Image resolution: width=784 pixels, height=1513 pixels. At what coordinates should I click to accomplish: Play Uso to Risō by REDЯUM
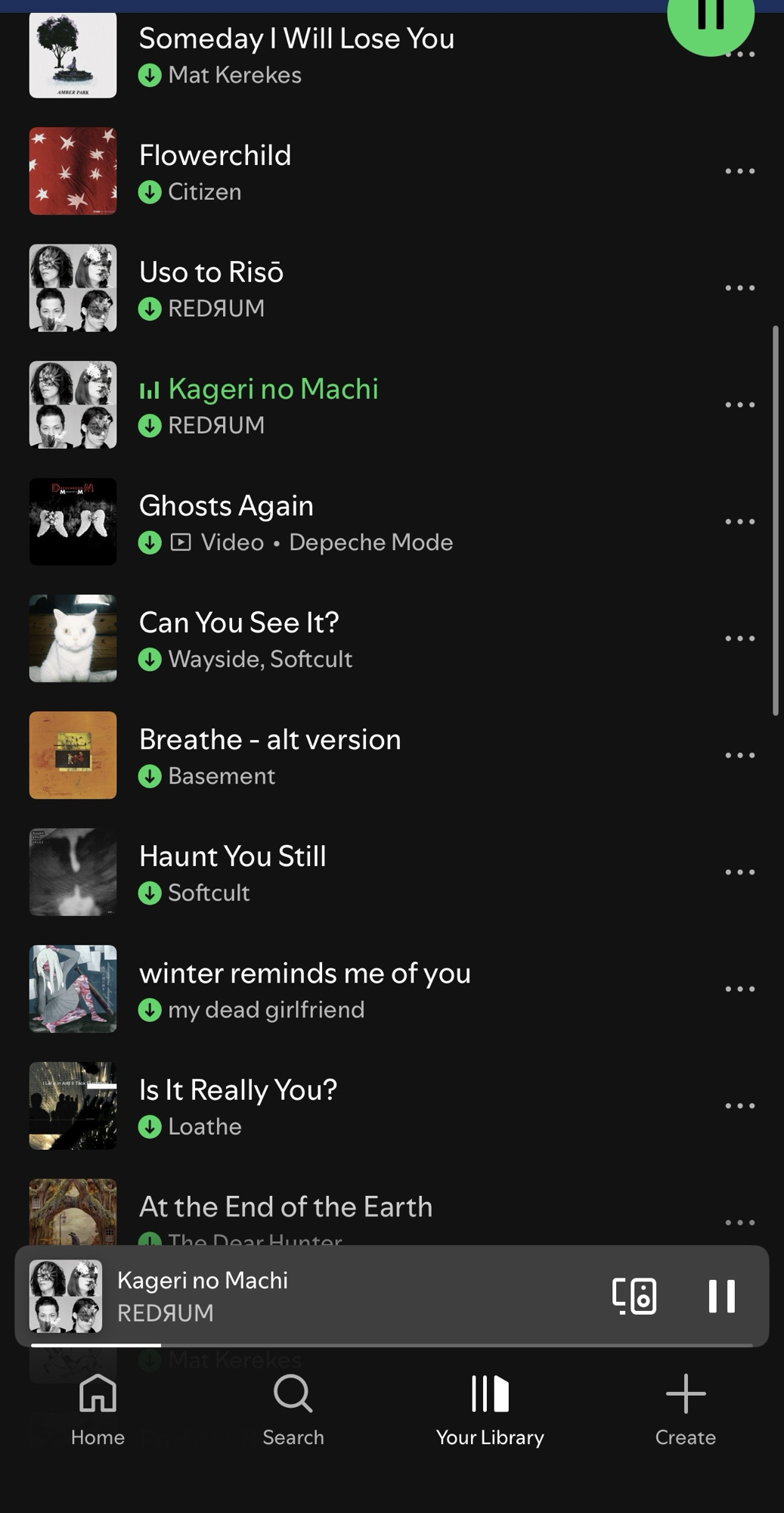pos(302,288)
